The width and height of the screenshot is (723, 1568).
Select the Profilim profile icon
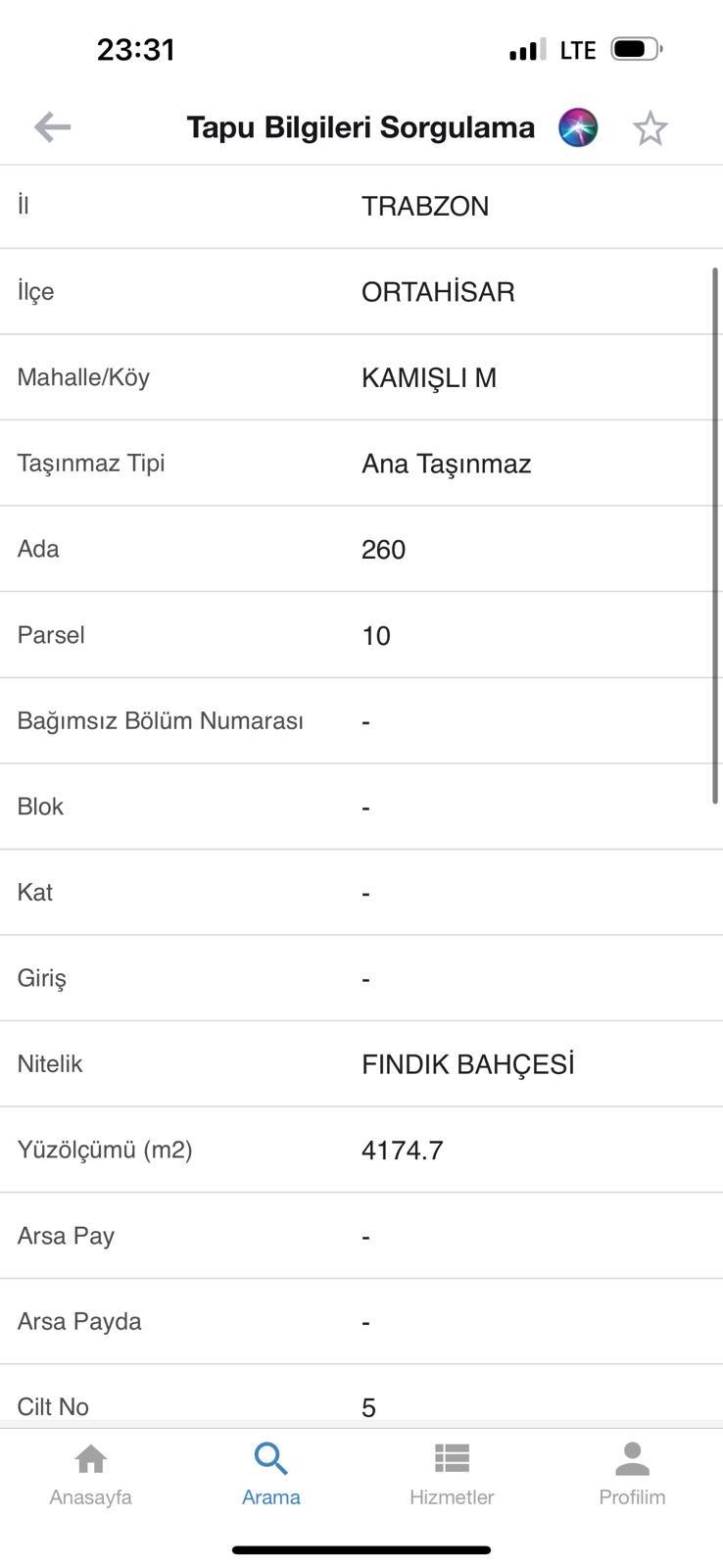point(632,1457)
